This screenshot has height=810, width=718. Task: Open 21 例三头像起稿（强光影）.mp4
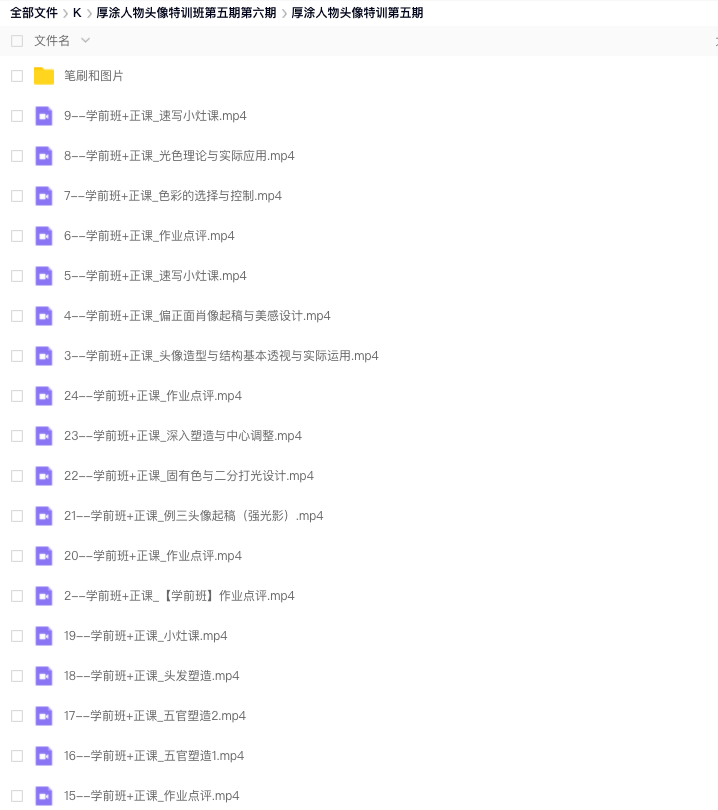point(193,516)
